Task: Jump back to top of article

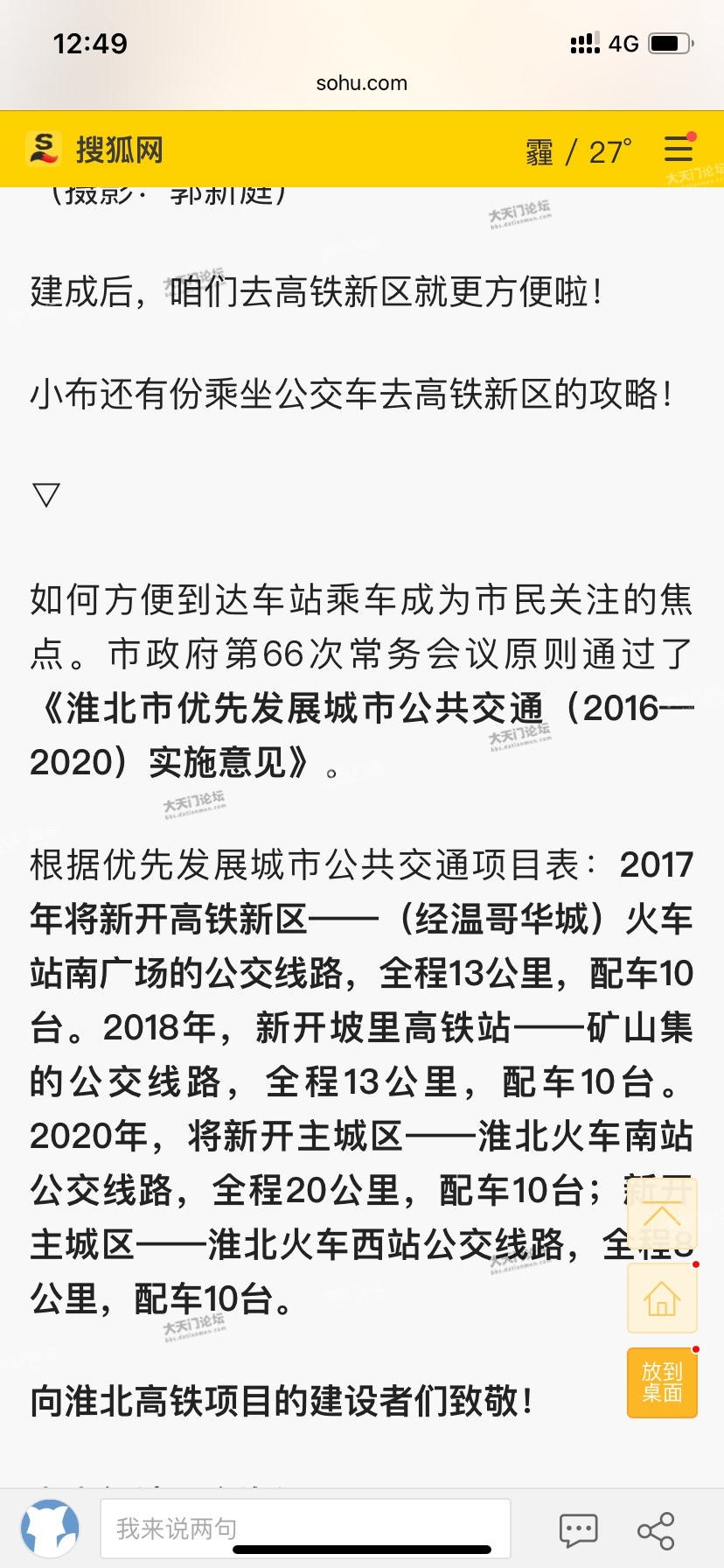Action: click(662, 1214)
